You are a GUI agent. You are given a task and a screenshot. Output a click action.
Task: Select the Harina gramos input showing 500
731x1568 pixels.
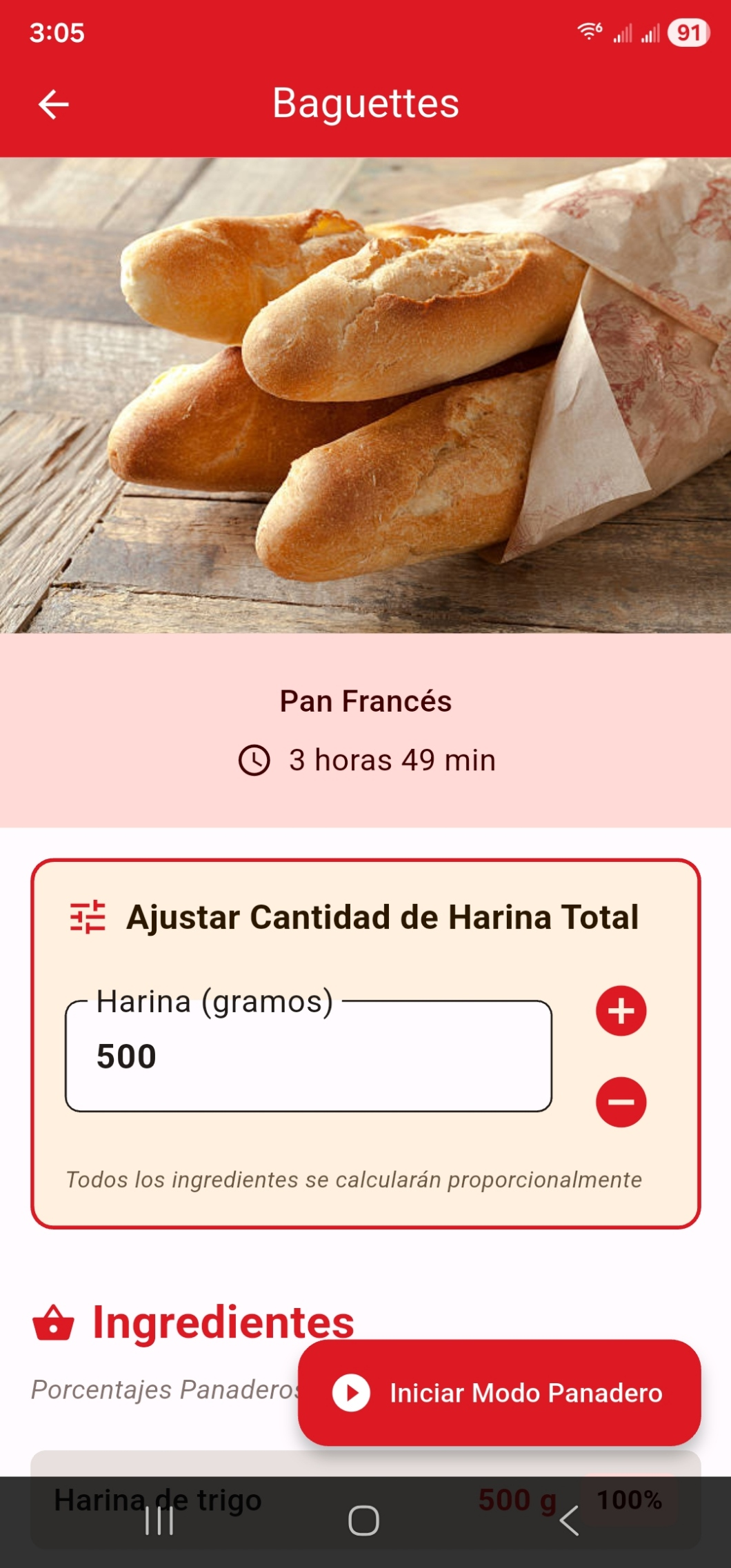coord(308,1056)
